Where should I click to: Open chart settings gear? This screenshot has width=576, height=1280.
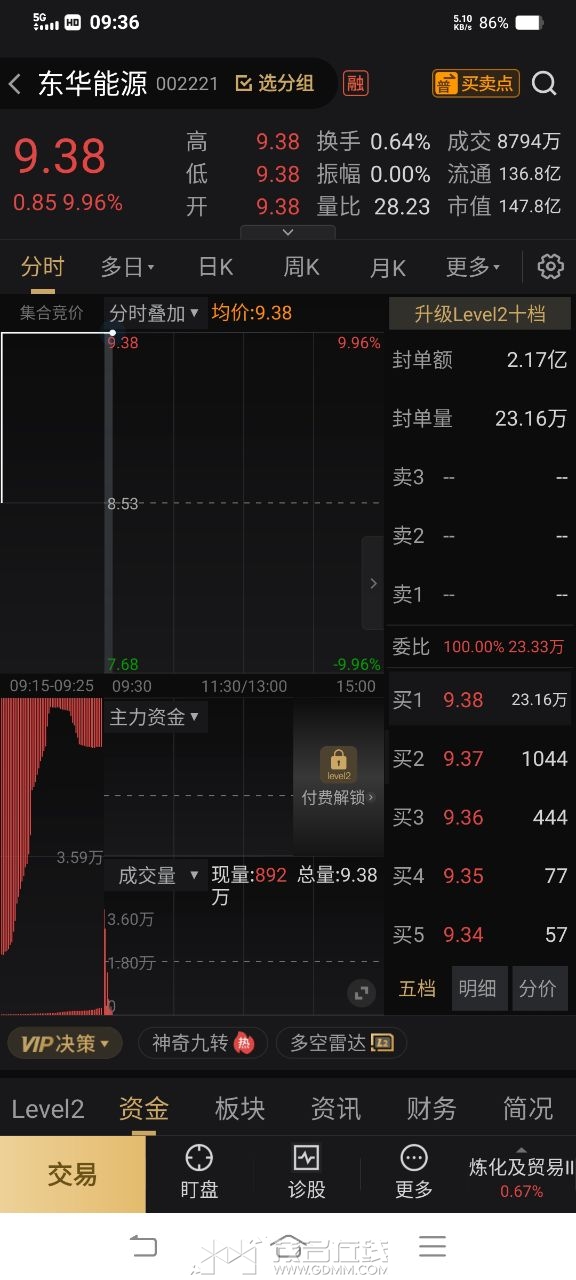click(551, 267)
